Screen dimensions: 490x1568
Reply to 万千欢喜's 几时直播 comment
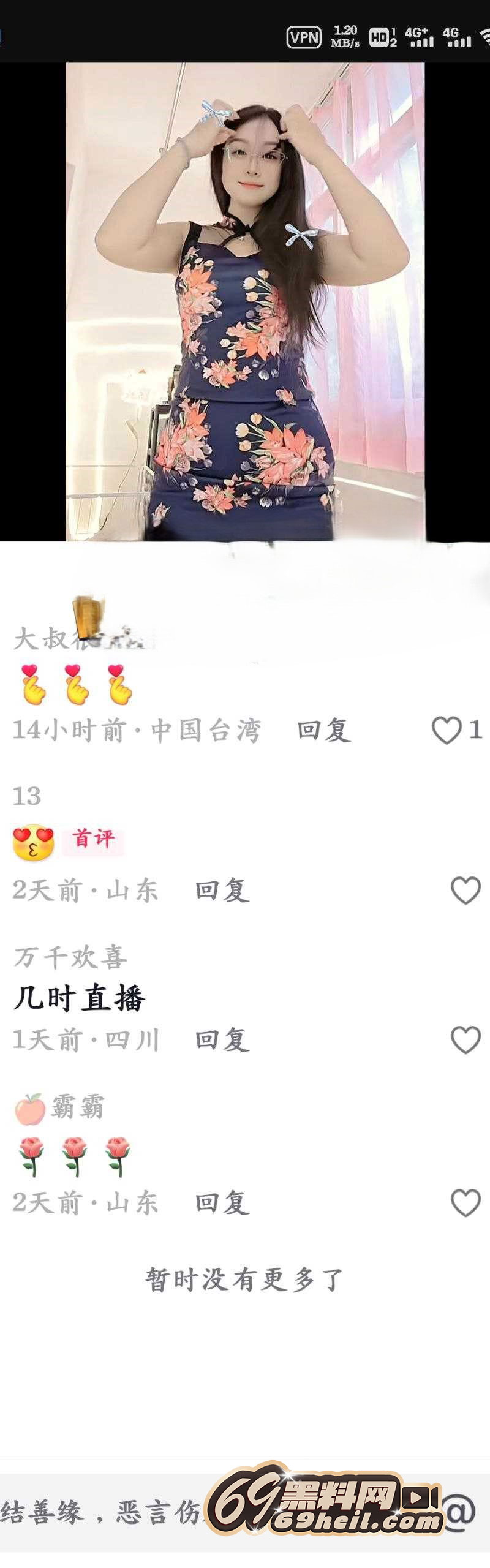point(222,1040)
